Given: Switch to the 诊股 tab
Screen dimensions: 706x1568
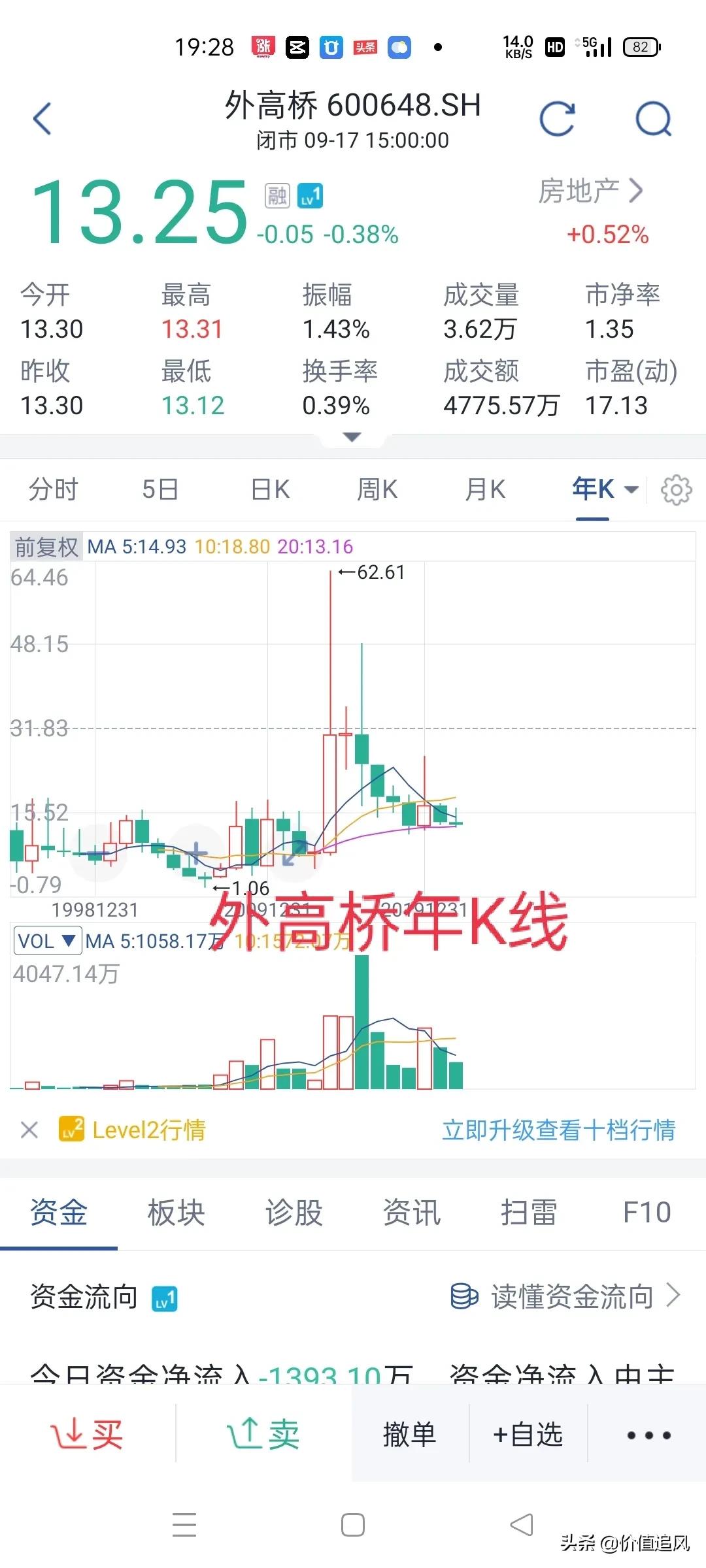Looking at the screenshot, I should coord(294,1212).
